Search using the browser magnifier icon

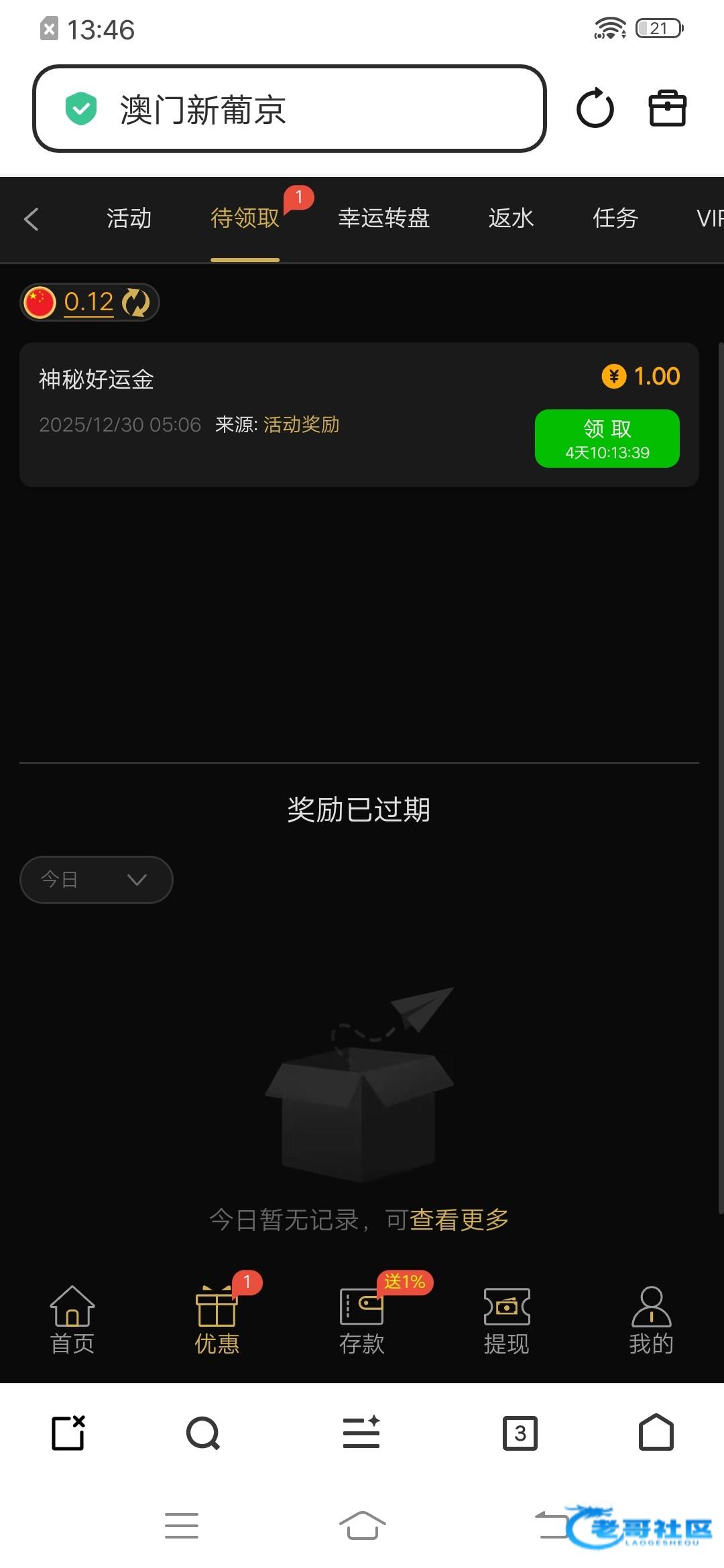click(202, 1433)
